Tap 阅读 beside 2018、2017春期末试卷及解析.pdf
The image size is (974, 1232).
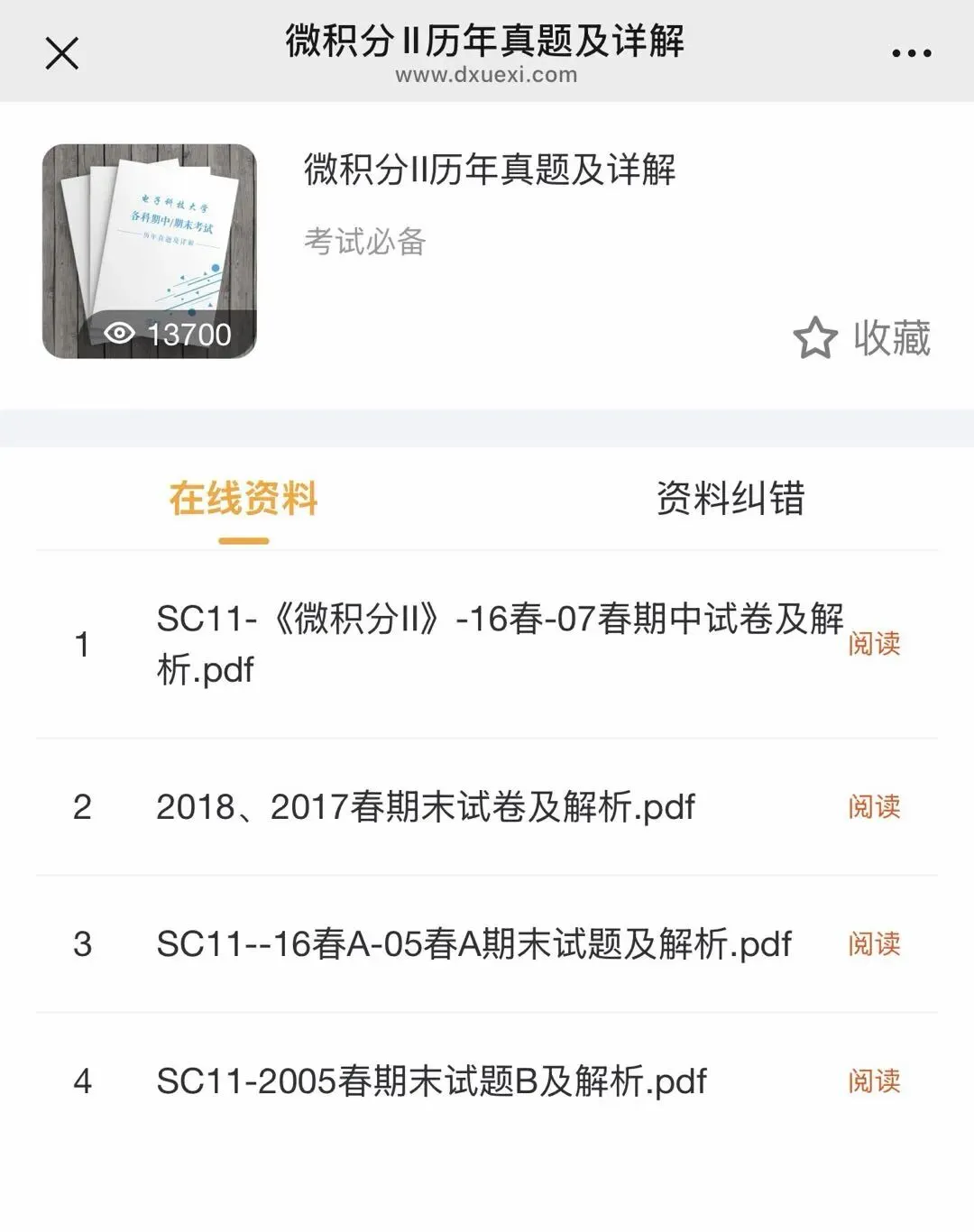point(873,806)
